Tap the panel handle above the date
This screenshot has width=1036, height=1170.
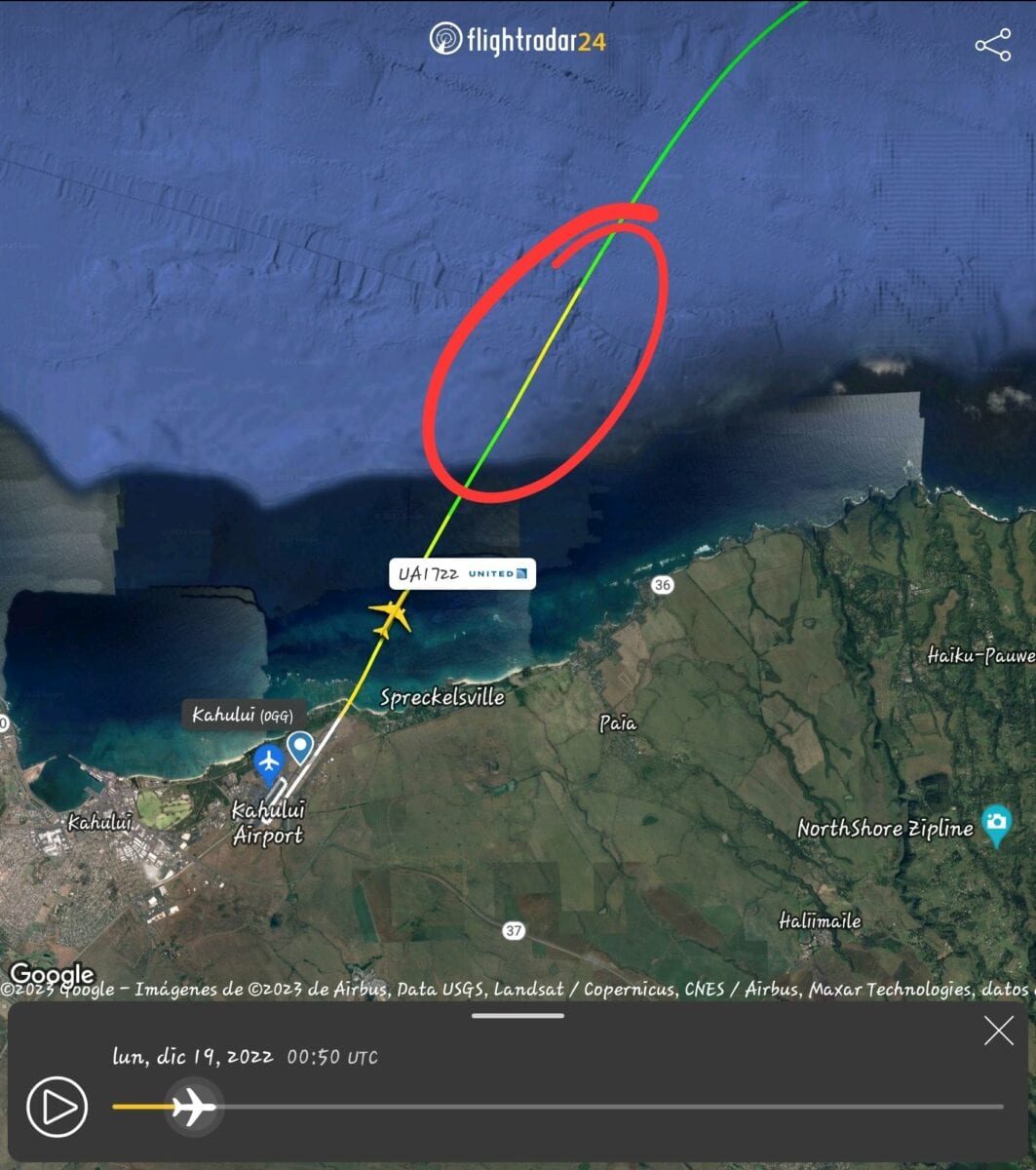click(x=518, y=1016)
